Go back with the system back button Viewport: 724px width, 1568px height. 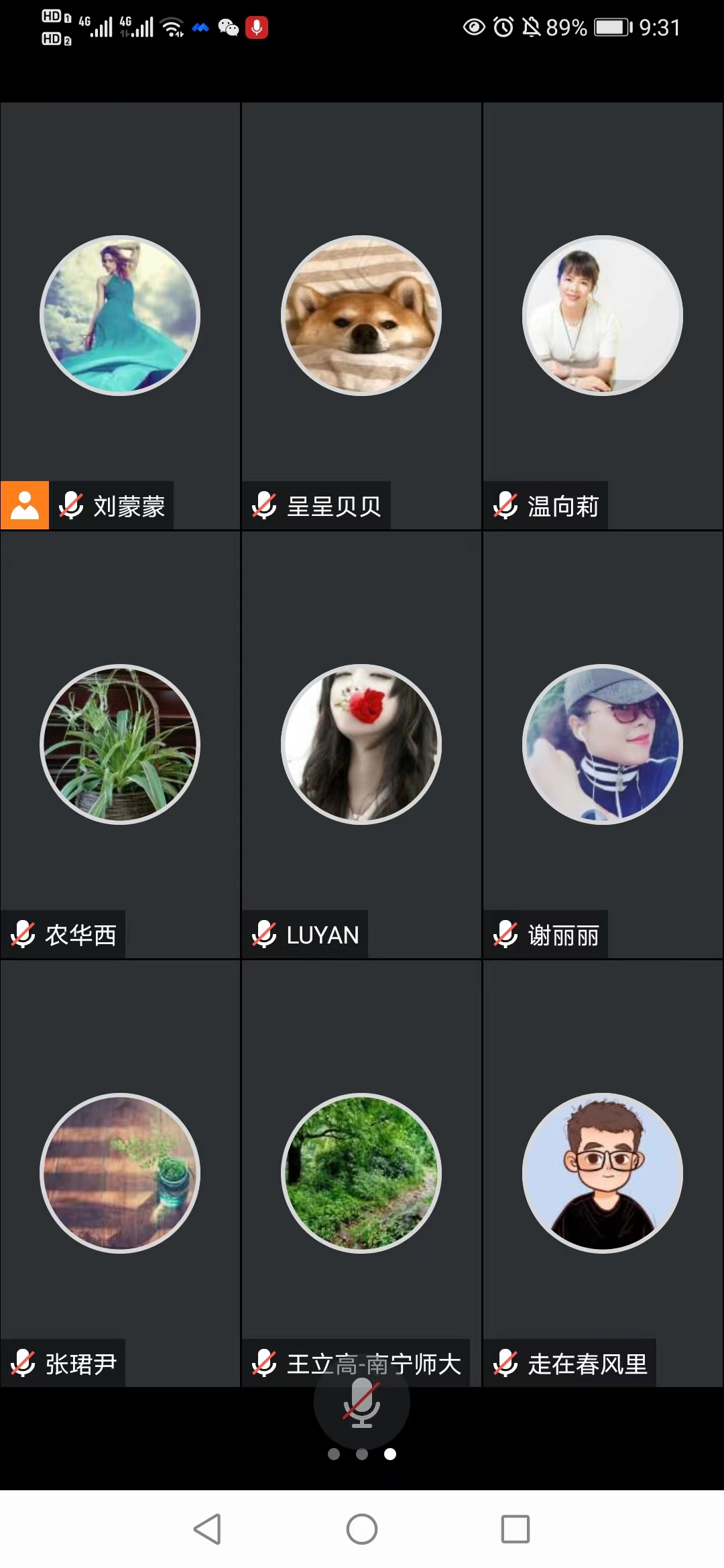coord(207,1529)
